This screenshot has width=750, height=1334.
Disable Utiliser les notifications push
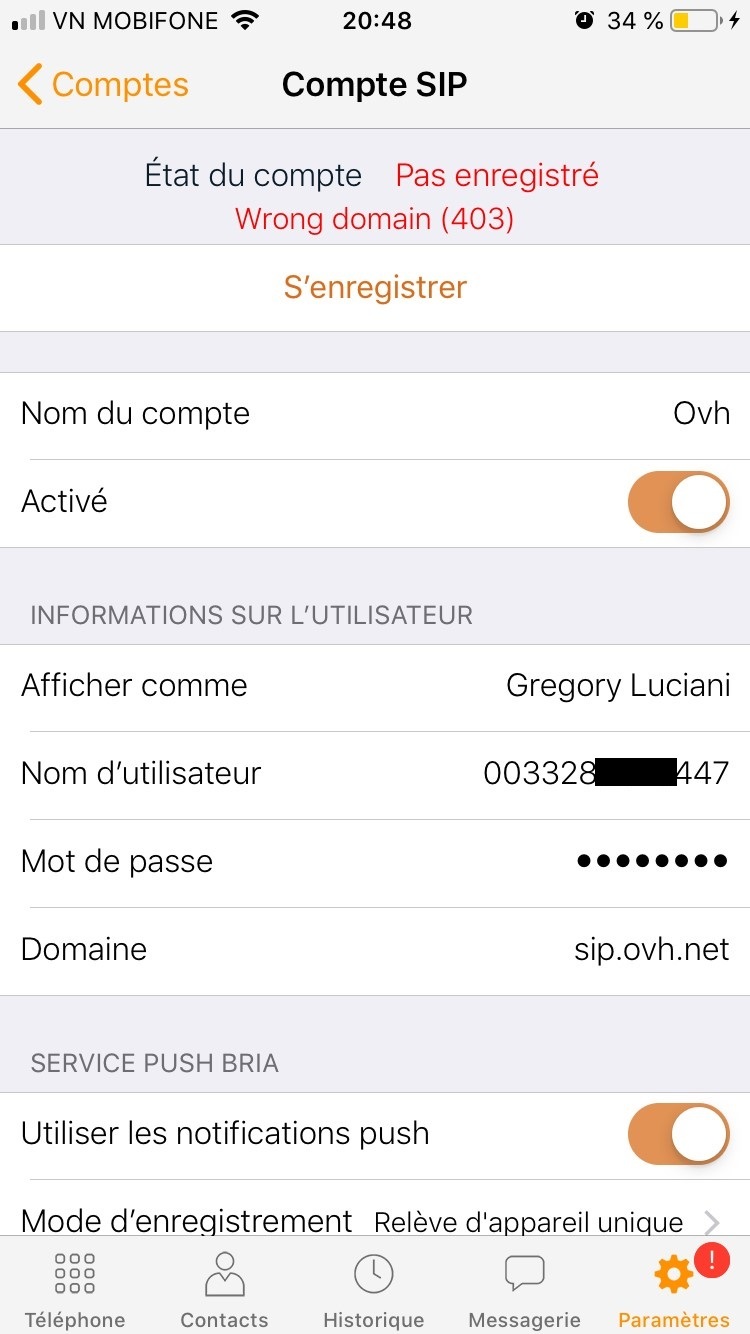coord(678,1134)
